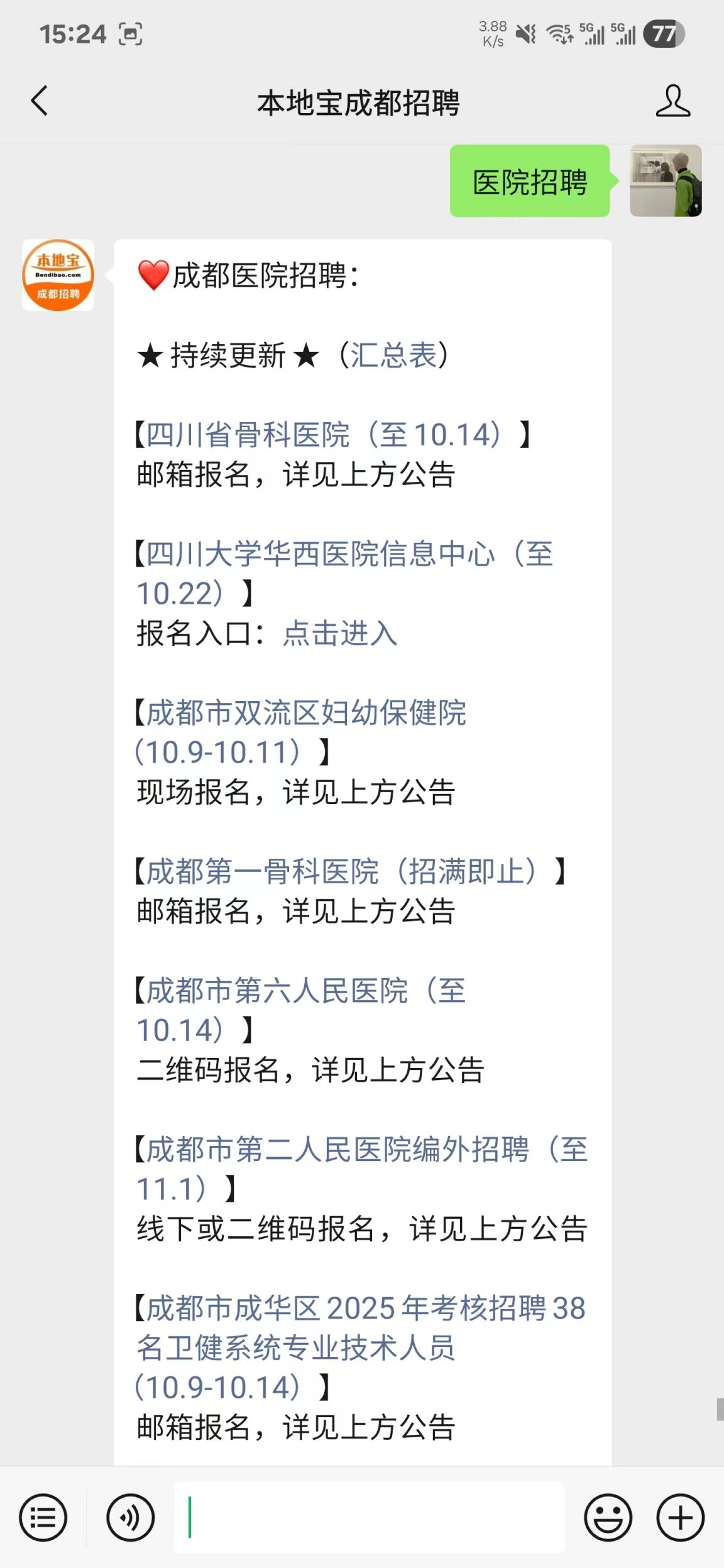Open the plus attachment menu
The height and width of the screenshot is (1568, 724).
point(680,1517)
